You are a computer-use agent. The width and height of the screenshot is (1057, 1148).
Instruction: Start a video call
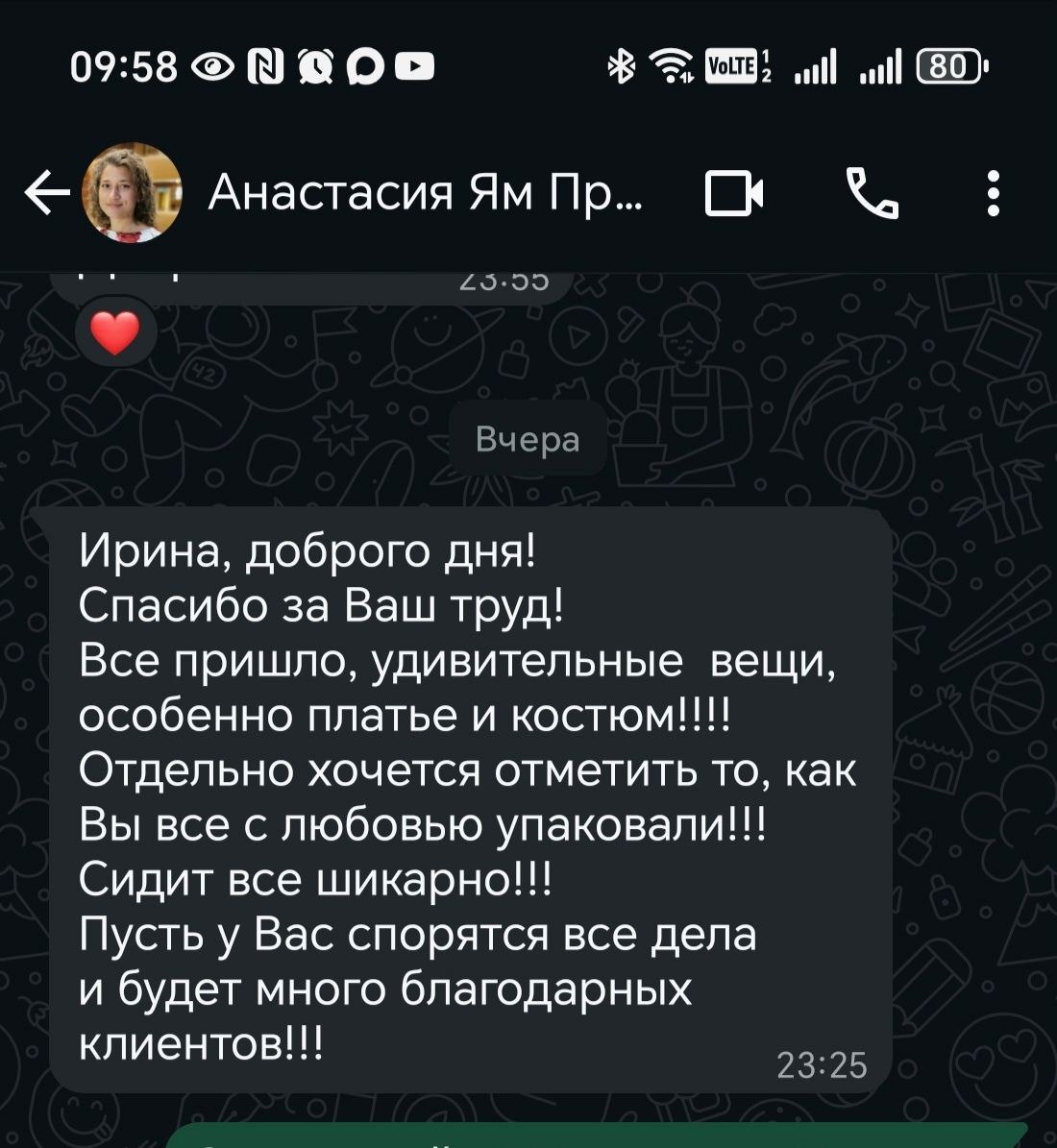coord(734,193)
